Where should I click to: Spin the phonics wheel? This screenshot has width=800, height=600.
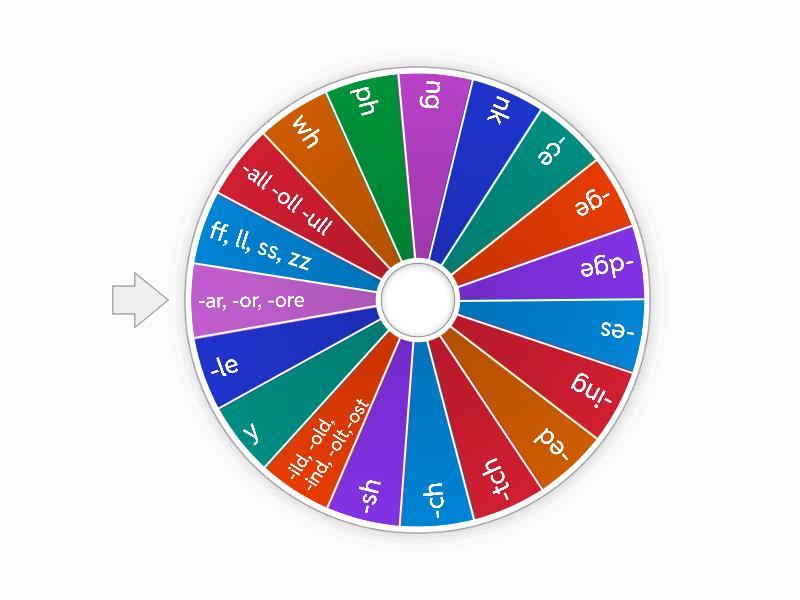[418, 298]
